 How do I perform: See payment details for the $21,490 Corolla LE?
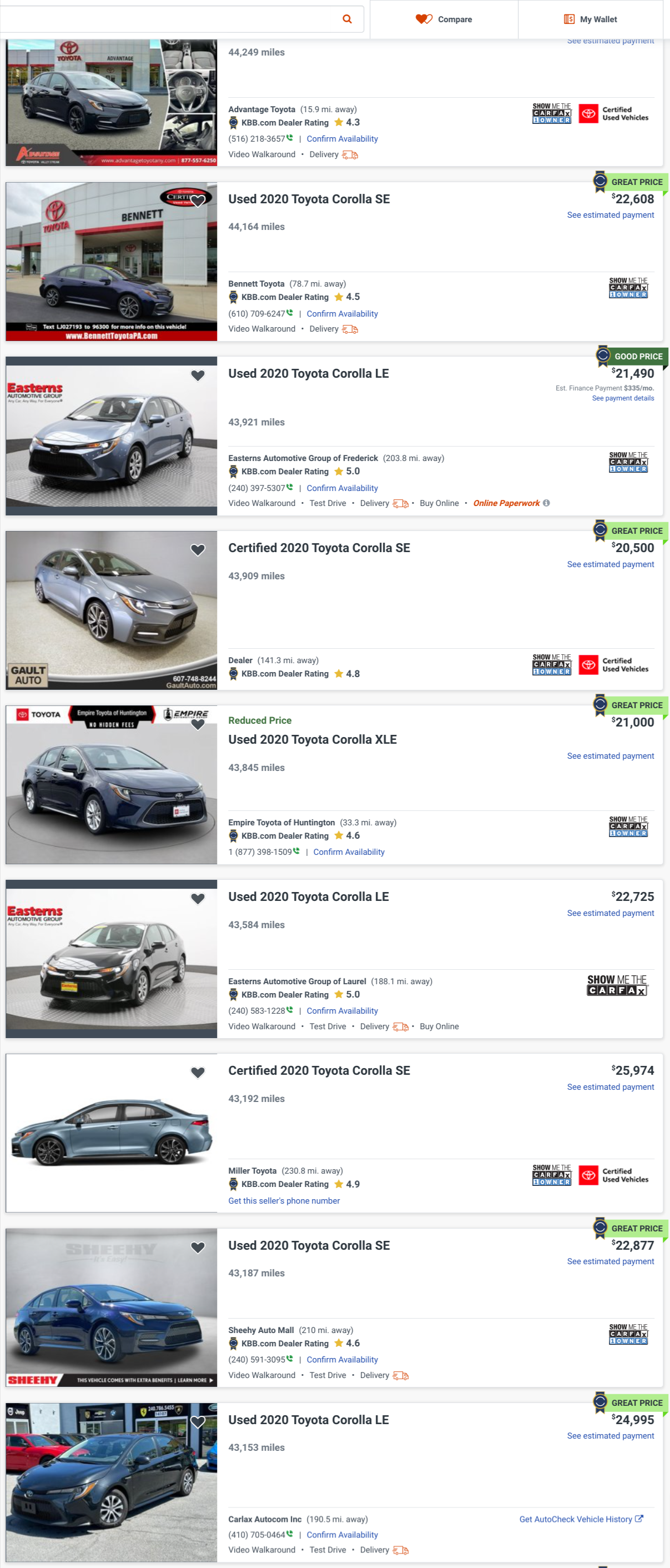pyautogui.click(x=622, y=398)
